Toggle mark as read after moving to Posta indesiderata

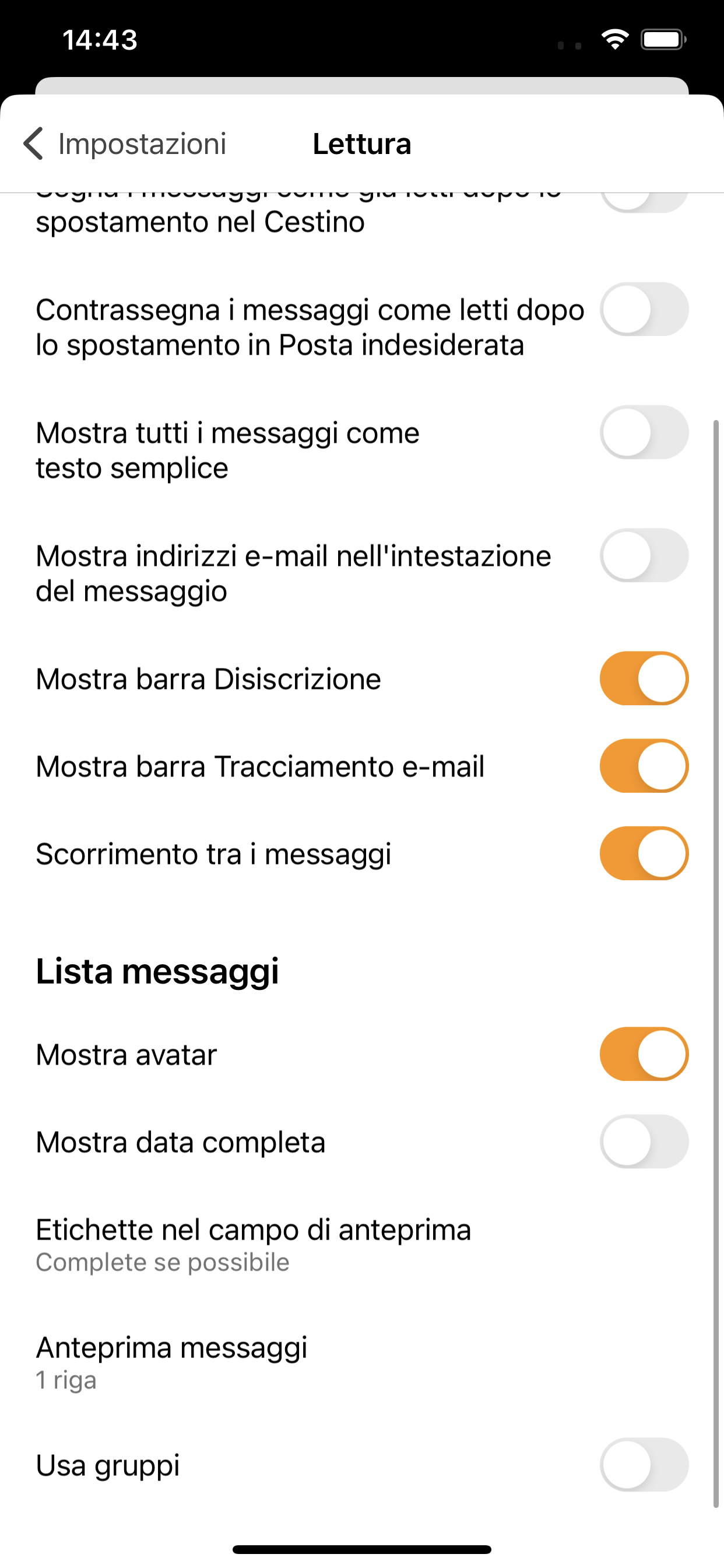click(x=644, y=309)
